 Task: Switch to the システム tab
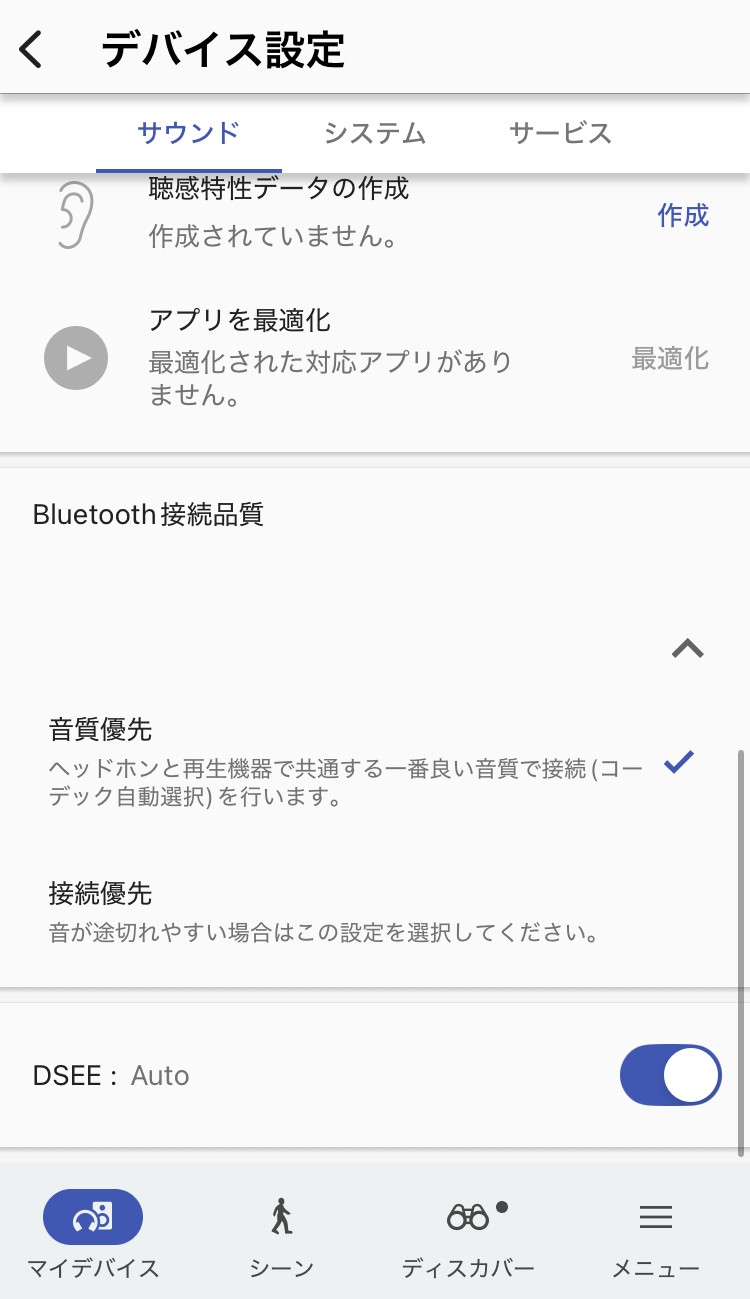click(373, 132)
